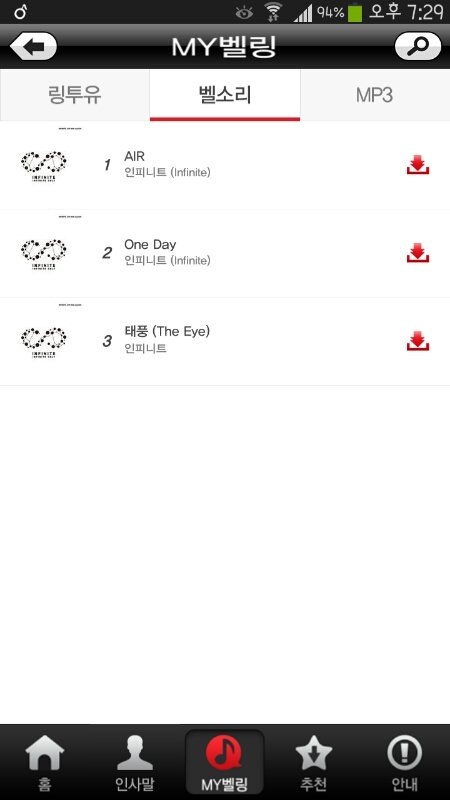This screenshot has height=800, width=450.
Task: Download the 태풍 (The Eye) ringtone
Action: [418, 341]
